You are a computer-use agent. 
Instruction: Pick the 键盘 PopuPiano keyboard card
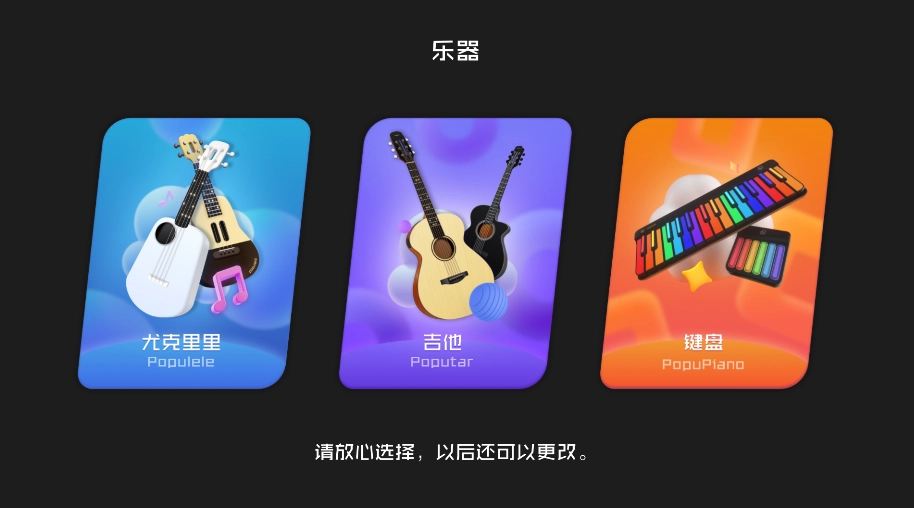point(716,253)
